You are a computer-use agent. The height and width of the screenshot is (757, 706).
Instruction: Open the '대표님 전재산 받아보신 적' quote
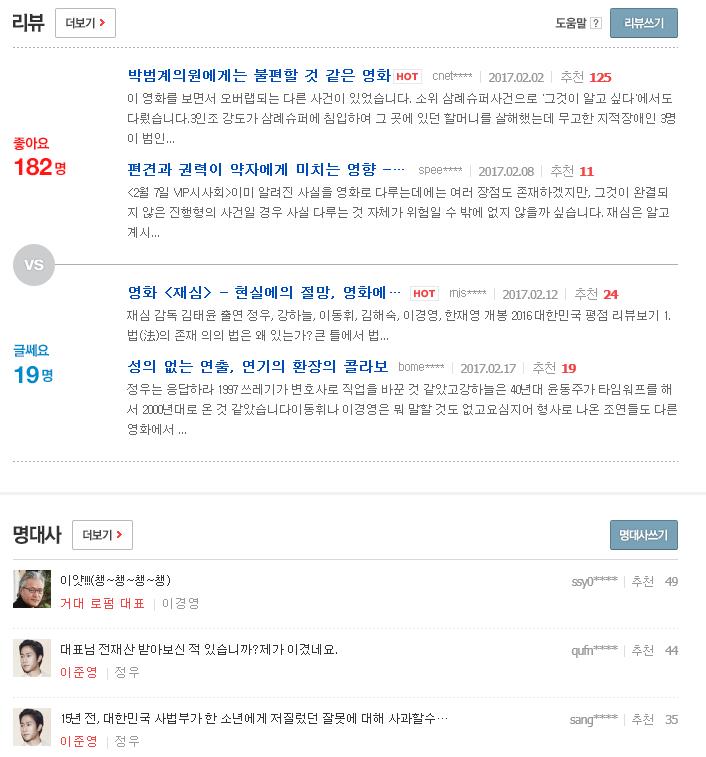tap(199, 649)
